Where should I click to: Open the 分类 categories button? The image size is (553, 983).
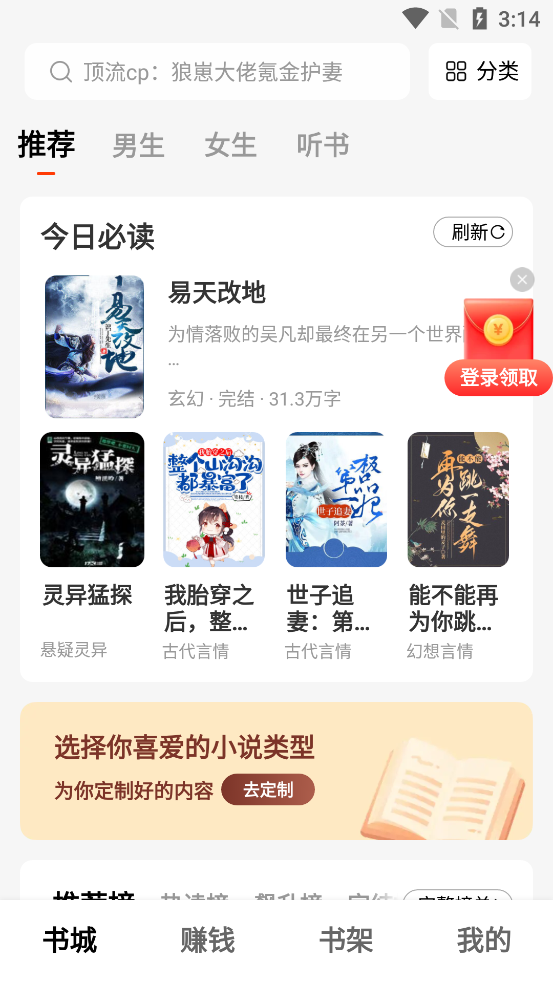point(480,71)
